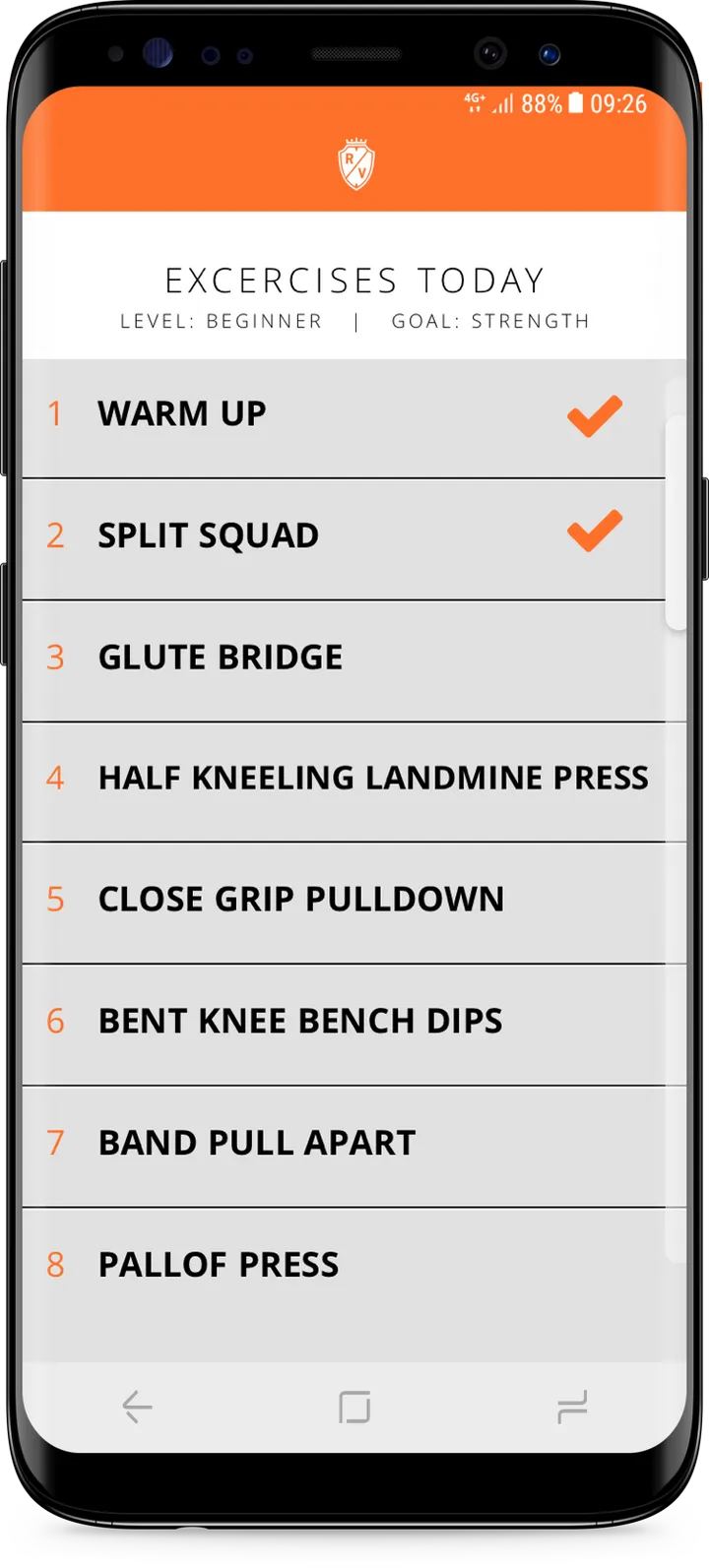Screen dimensions: 709x1568
Task: Tap the system back button
Action: tap(137, 1407)
